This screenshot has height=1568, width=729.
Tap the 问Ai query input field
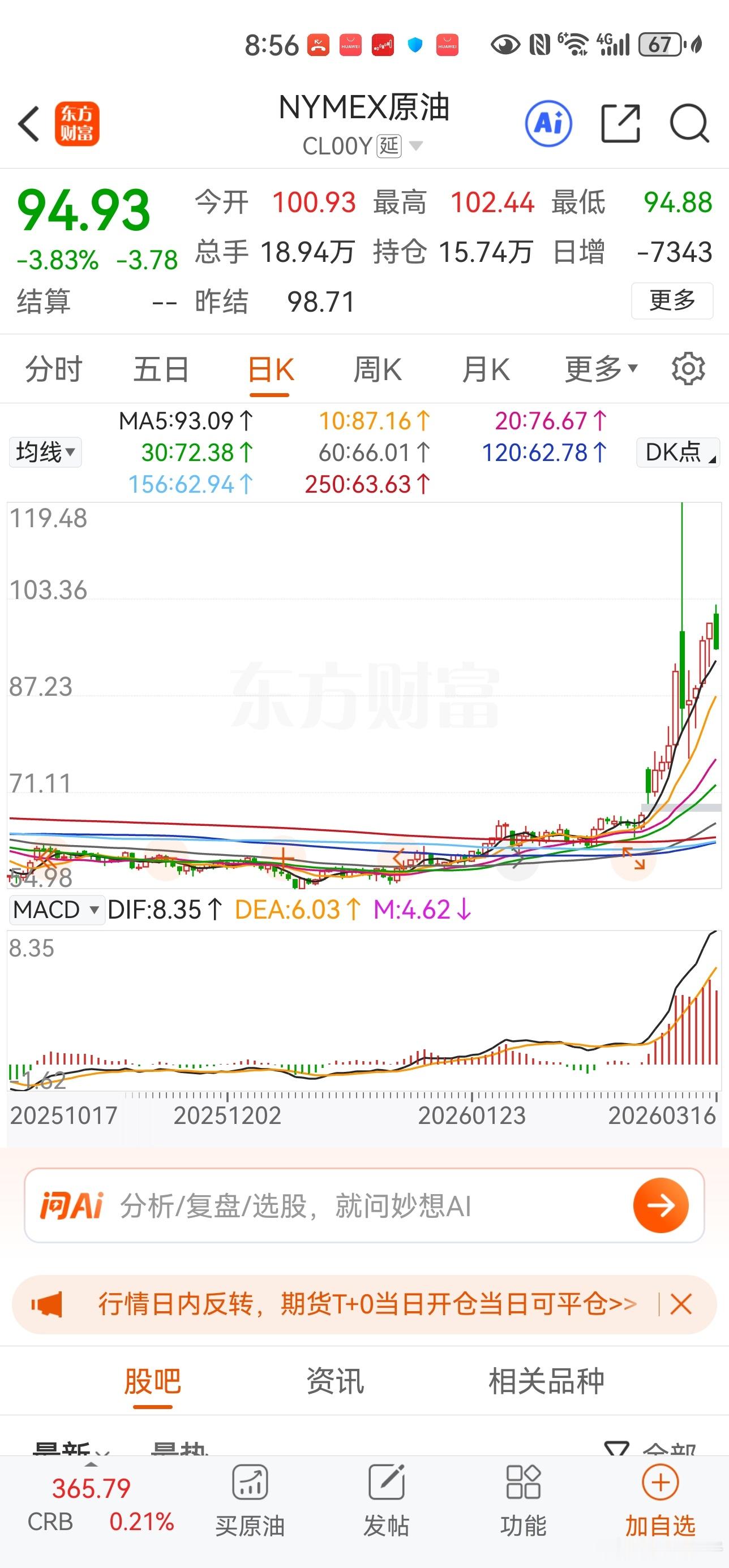305,1204
